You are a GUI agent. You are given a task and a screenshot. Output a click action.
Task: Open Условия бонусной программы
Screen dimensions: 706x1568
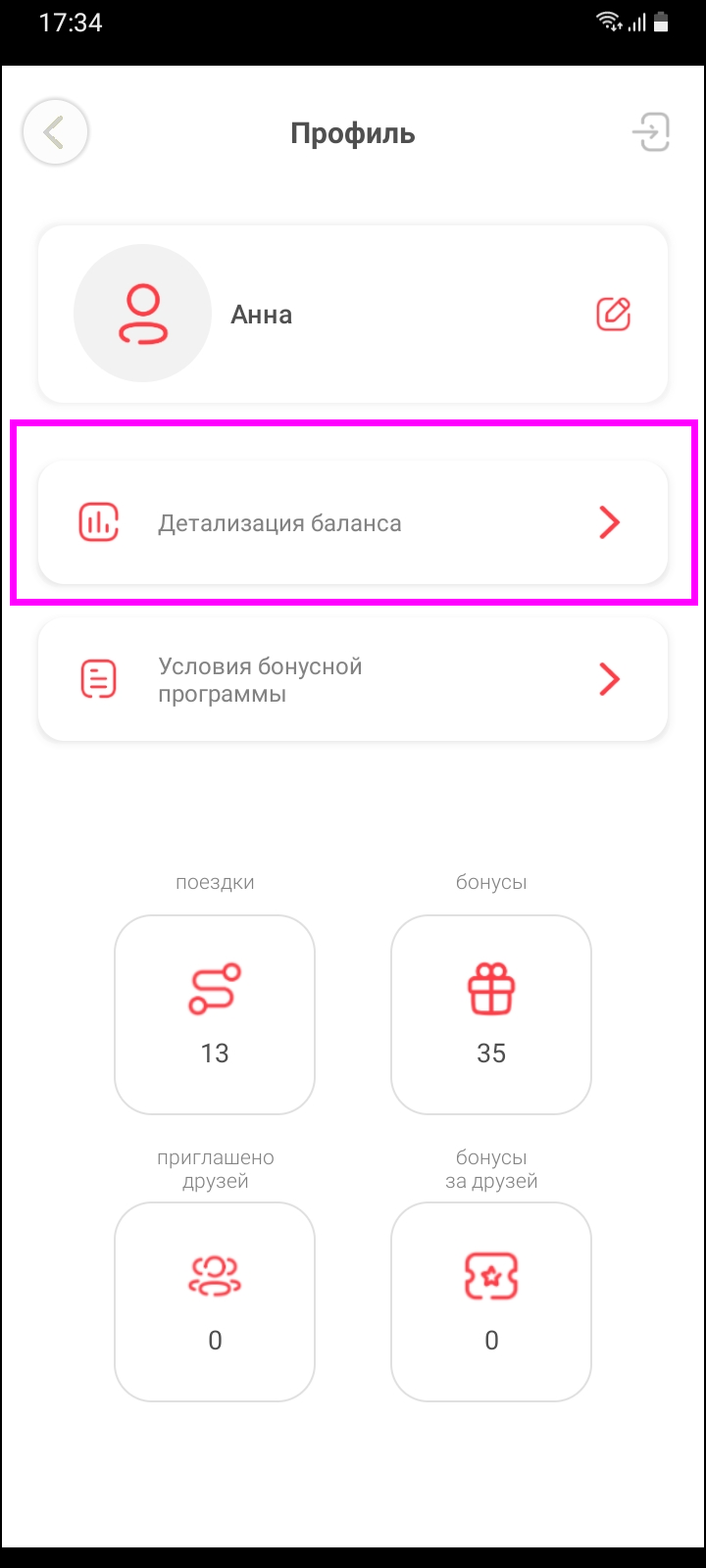353,680
